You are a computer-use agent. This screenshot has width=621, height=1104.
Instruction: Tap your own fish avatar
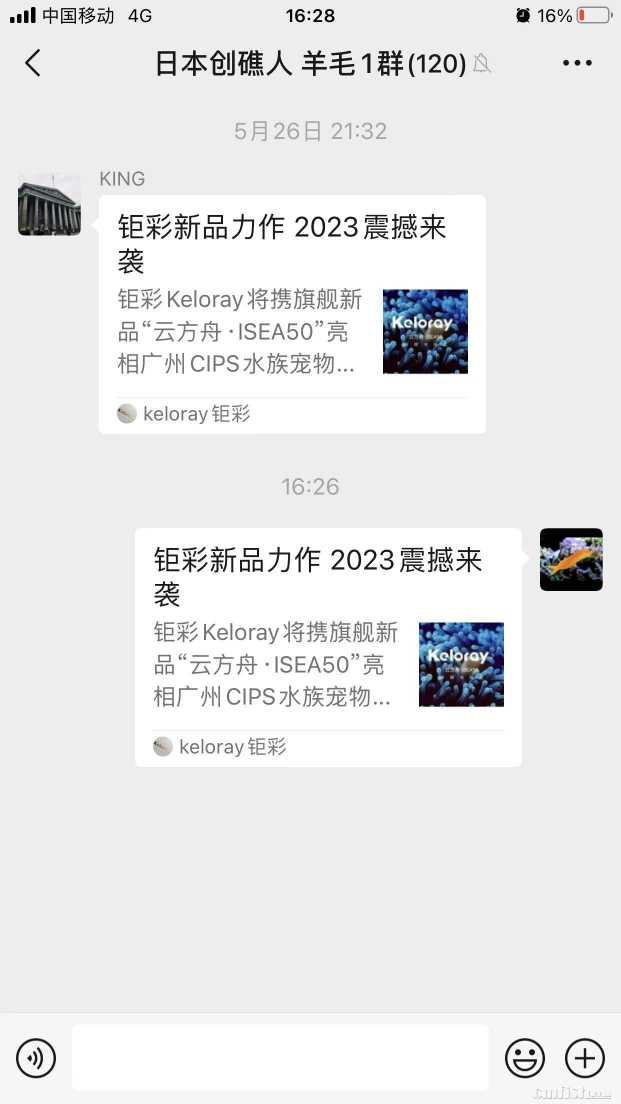(x=571, y=560)
